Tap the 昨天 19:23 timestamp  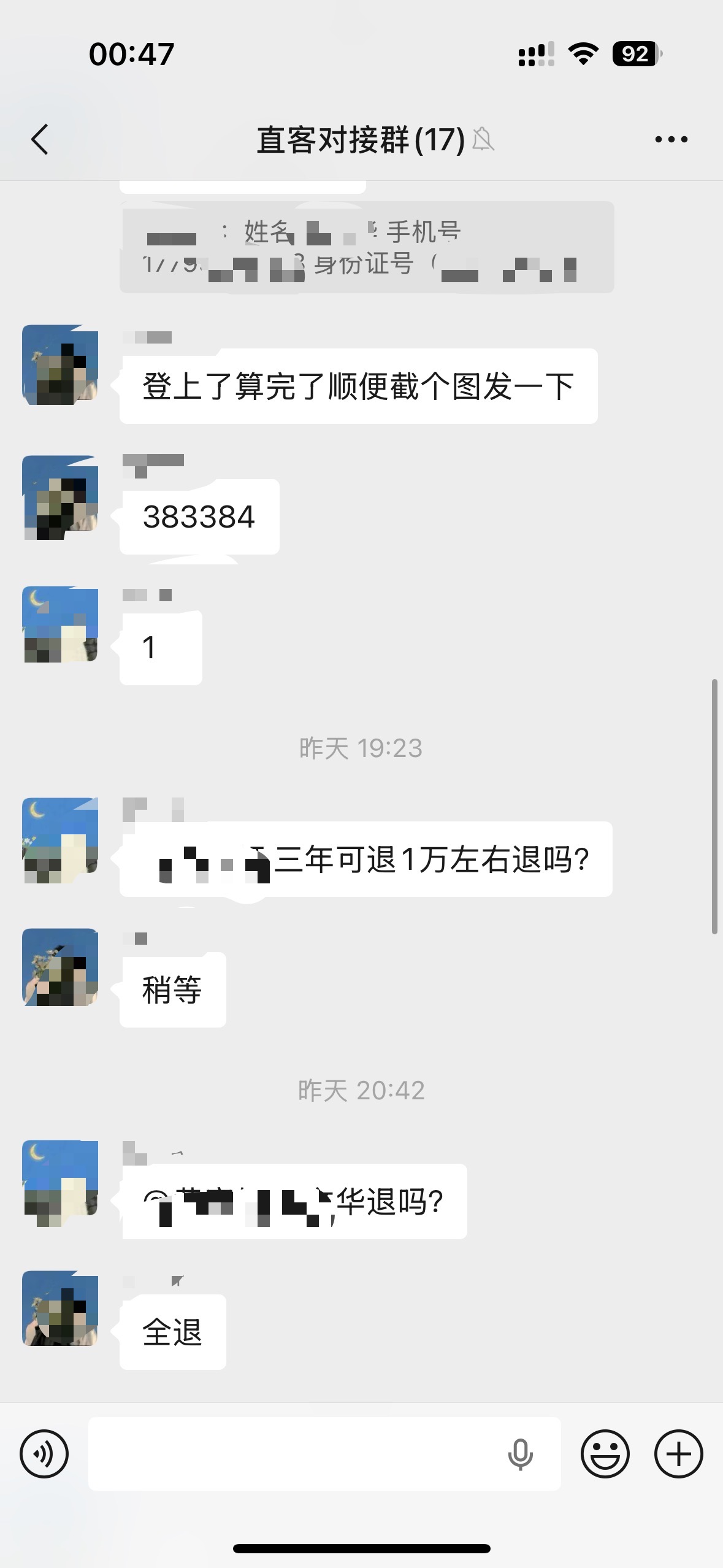361,747
